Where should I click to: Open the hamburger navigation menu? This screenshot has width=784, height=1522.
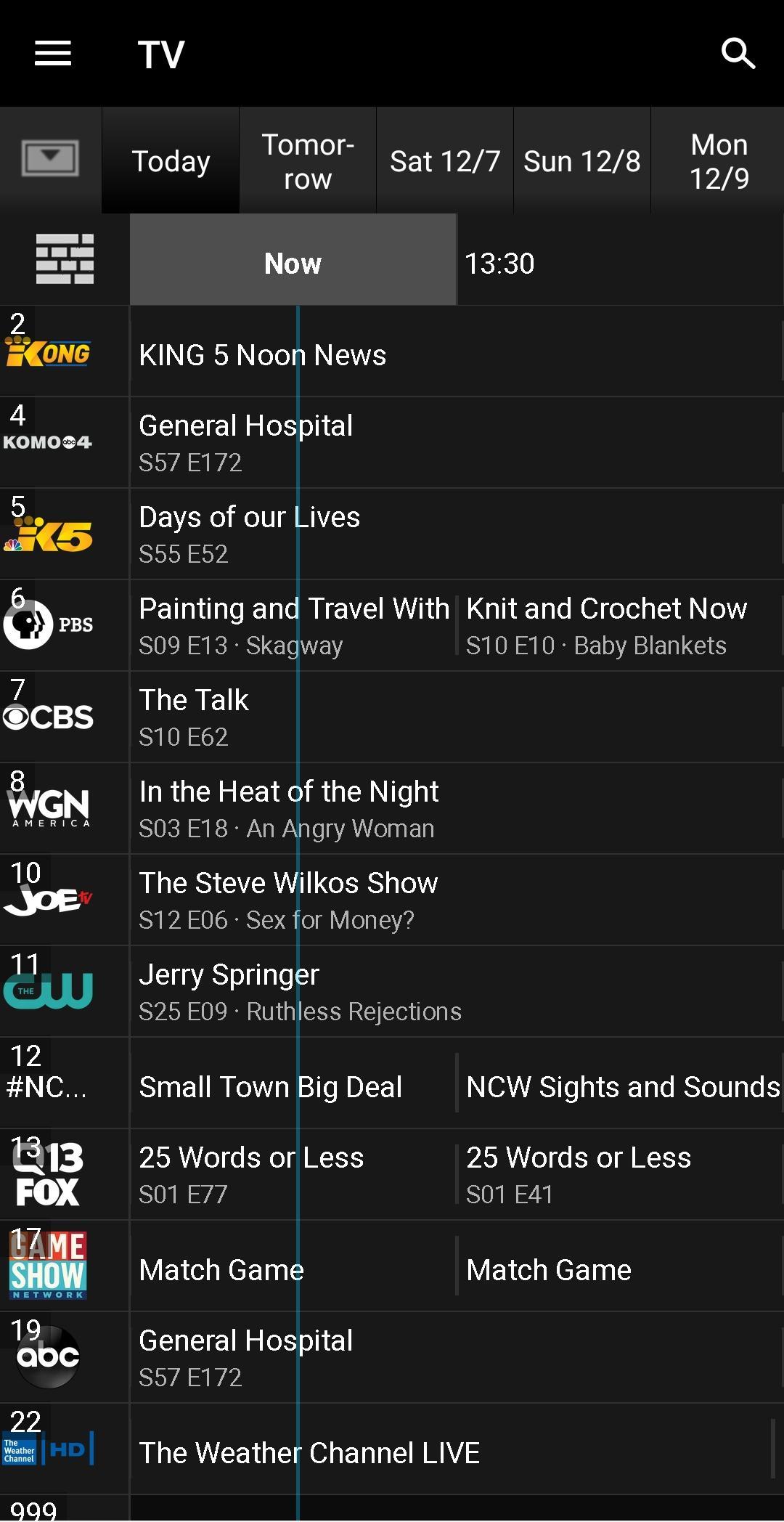[53, 54]
